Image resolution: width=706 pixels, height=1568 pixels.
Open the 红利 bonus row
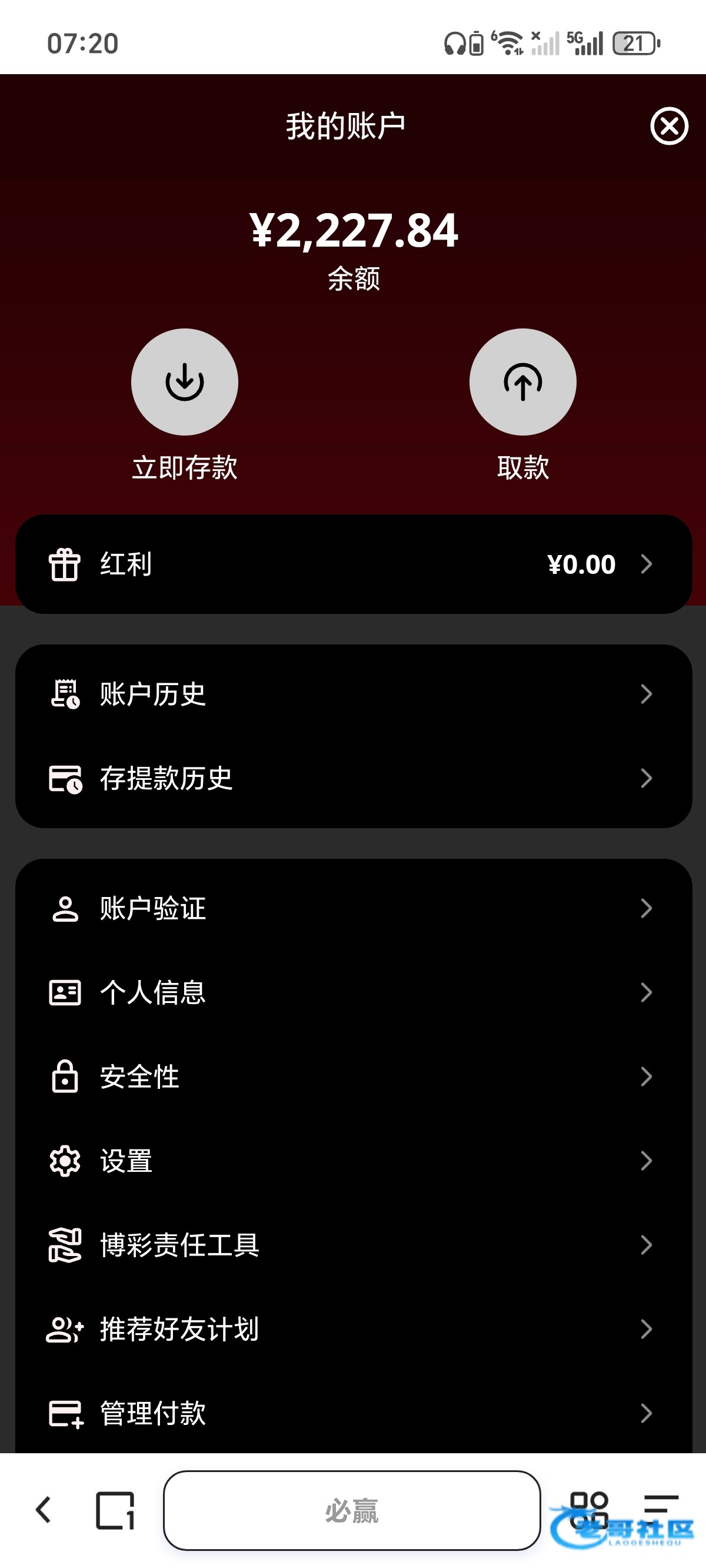pyautogui.click(x=353, y=564)
